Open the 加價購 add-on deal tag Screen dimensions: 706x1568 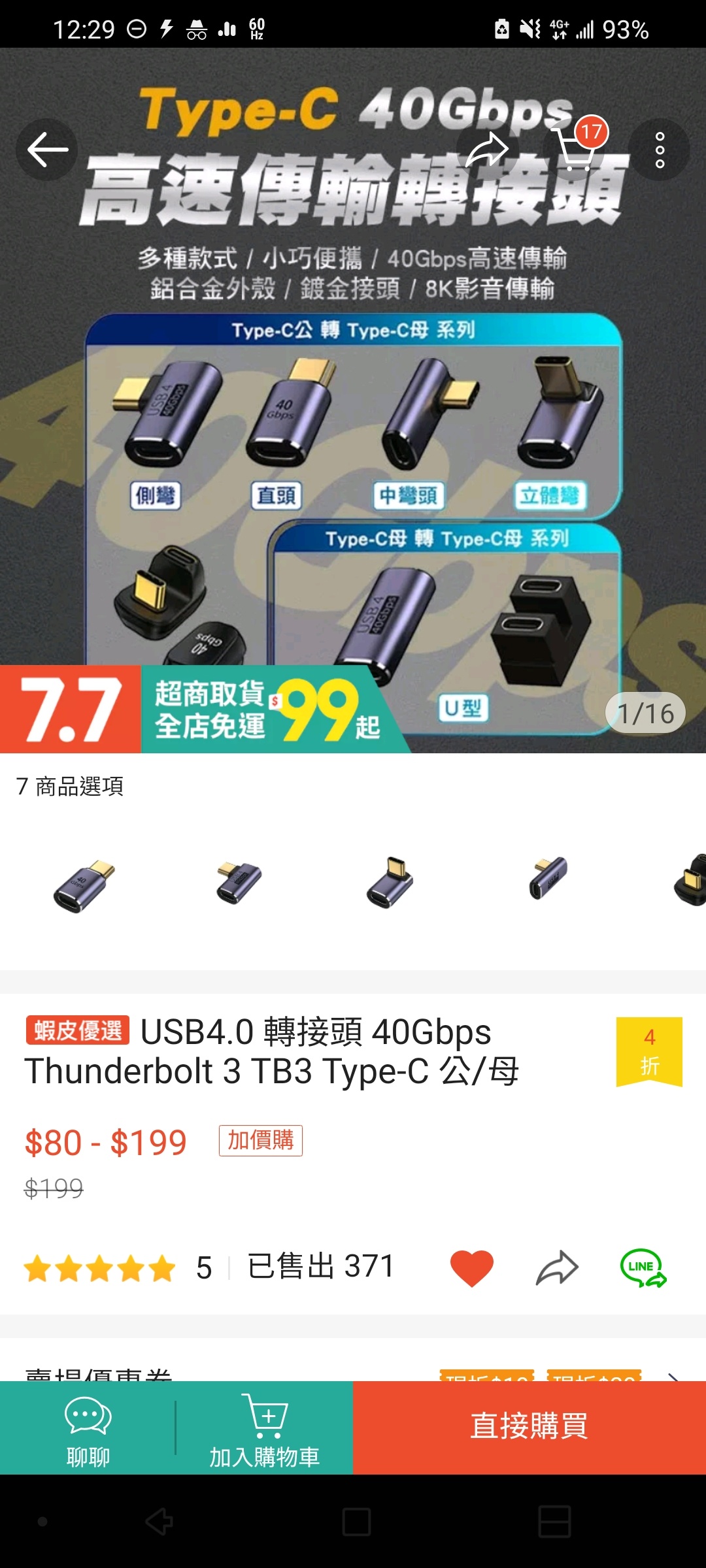click(x=260, y=1140)
